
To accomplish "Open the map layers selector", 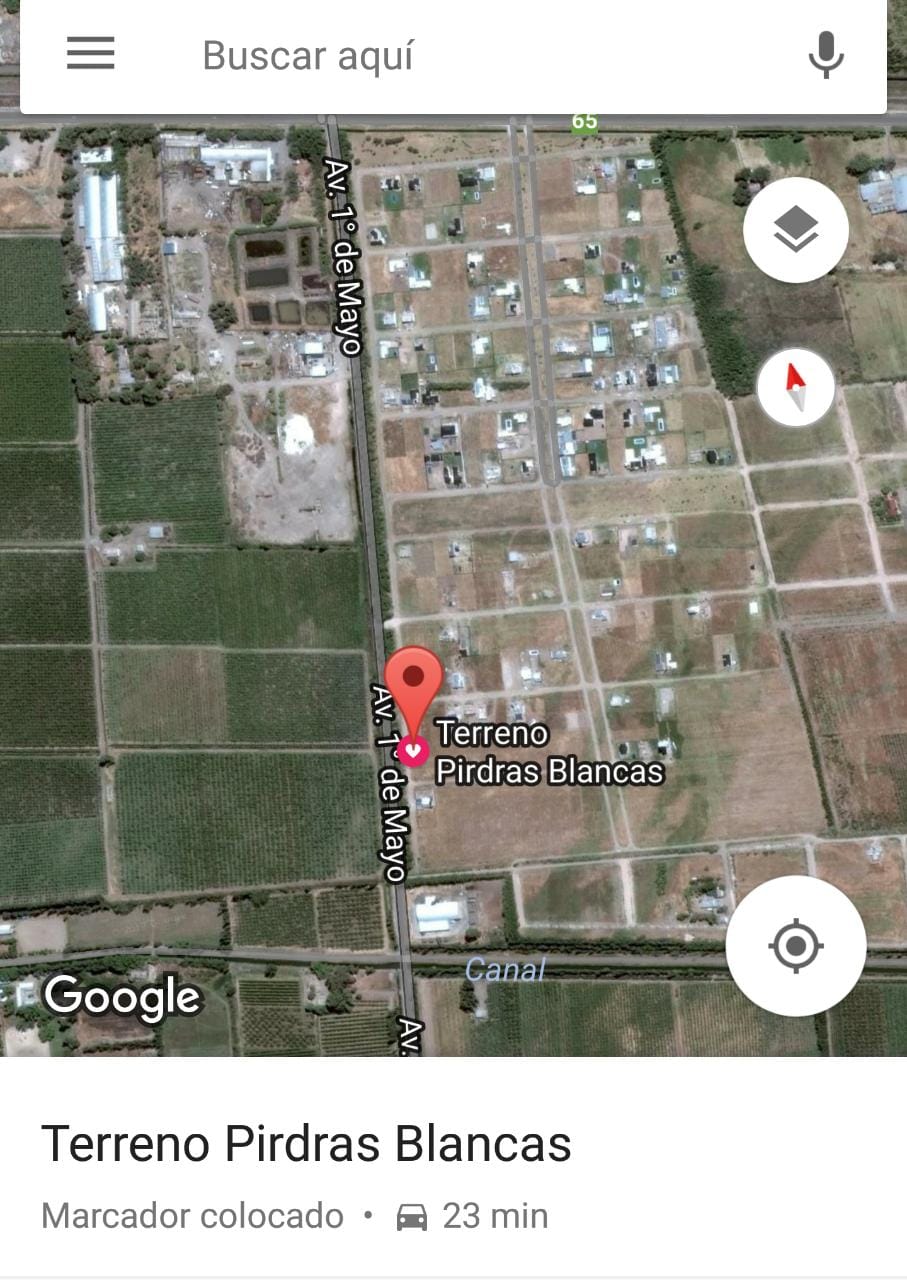I will [796, 230].
